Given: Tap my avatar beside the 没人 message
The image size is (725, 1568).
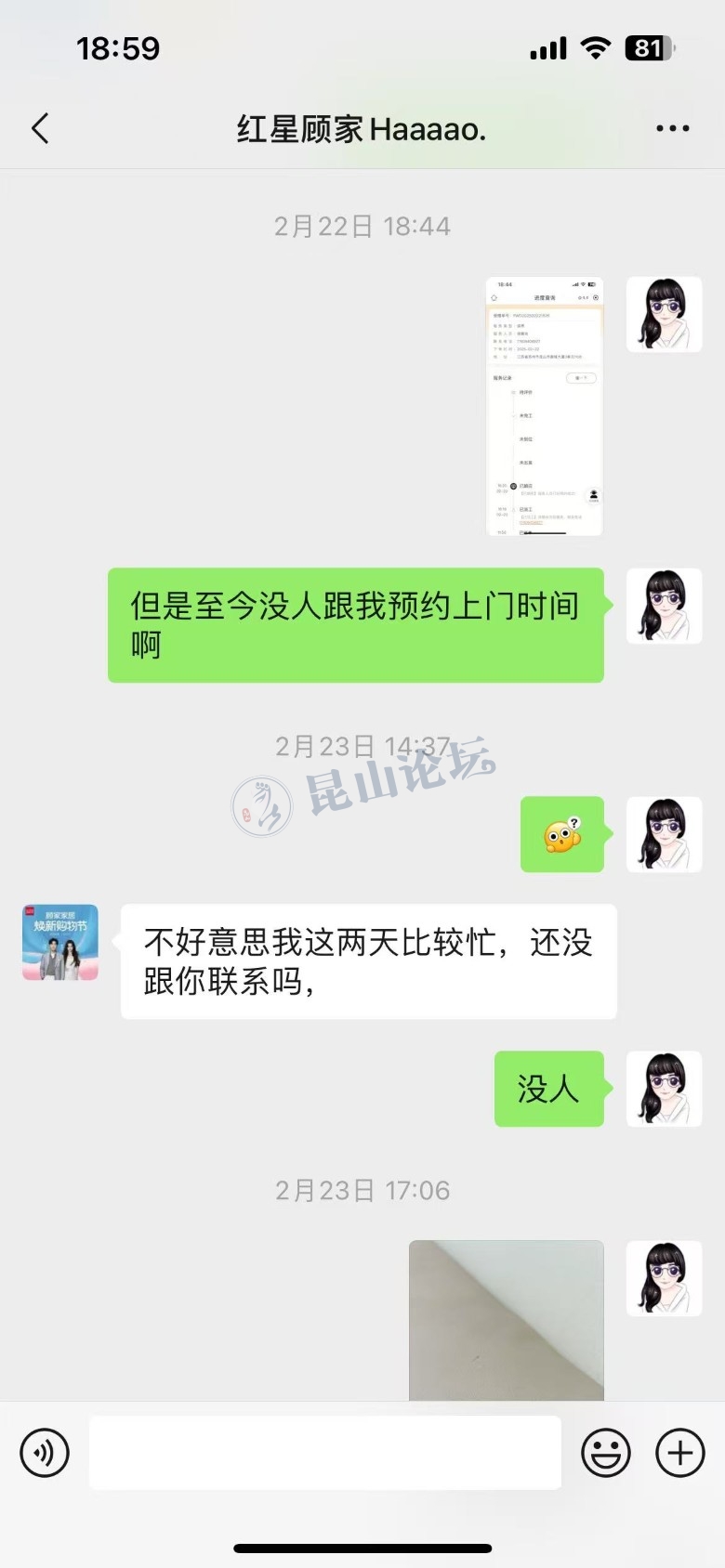Looking at the screenshot, I should click(664, 1089).
